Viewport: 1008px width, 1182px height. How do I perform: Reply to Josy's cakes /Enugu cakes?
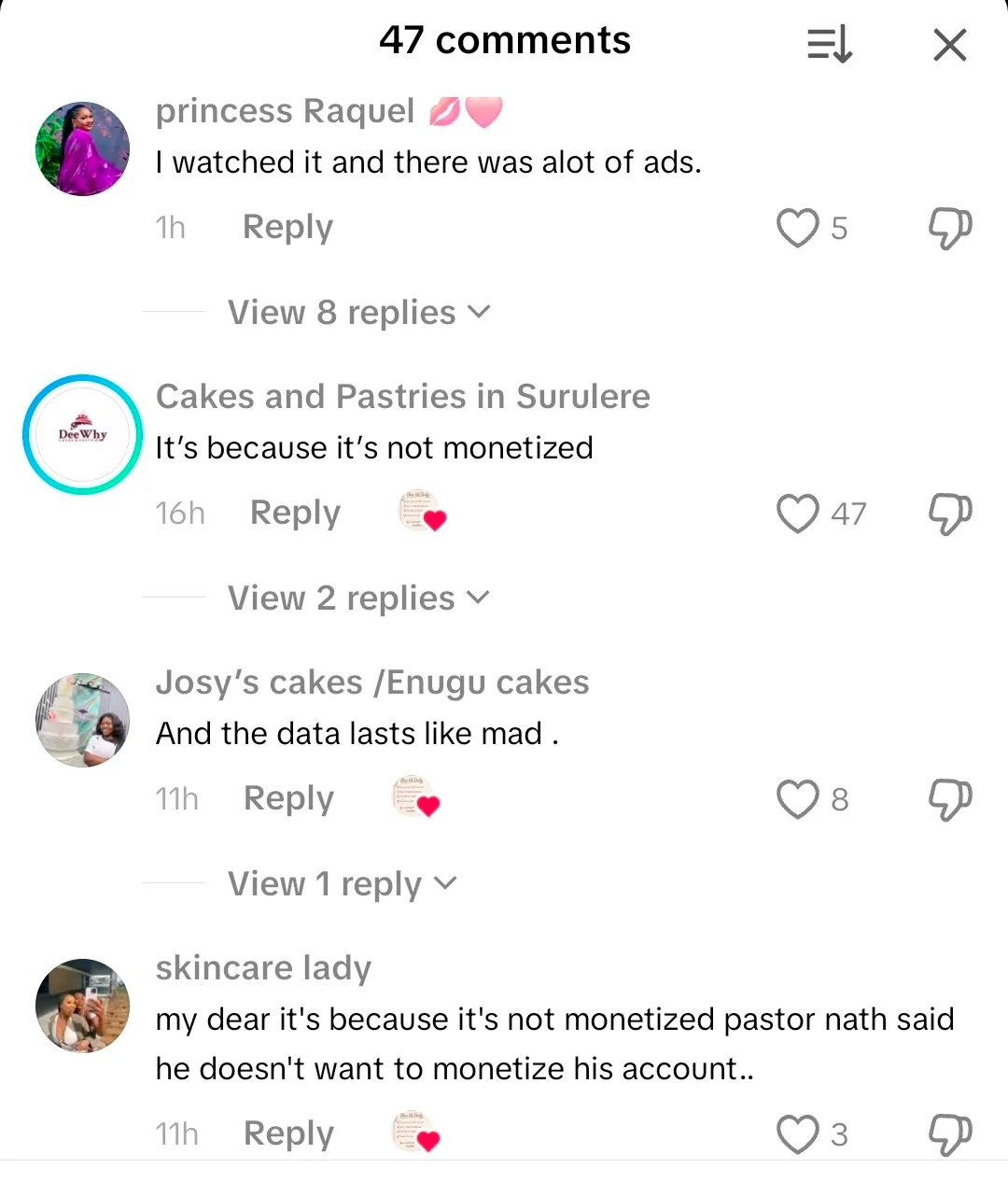pyautogui.click(x=288, y=798)
